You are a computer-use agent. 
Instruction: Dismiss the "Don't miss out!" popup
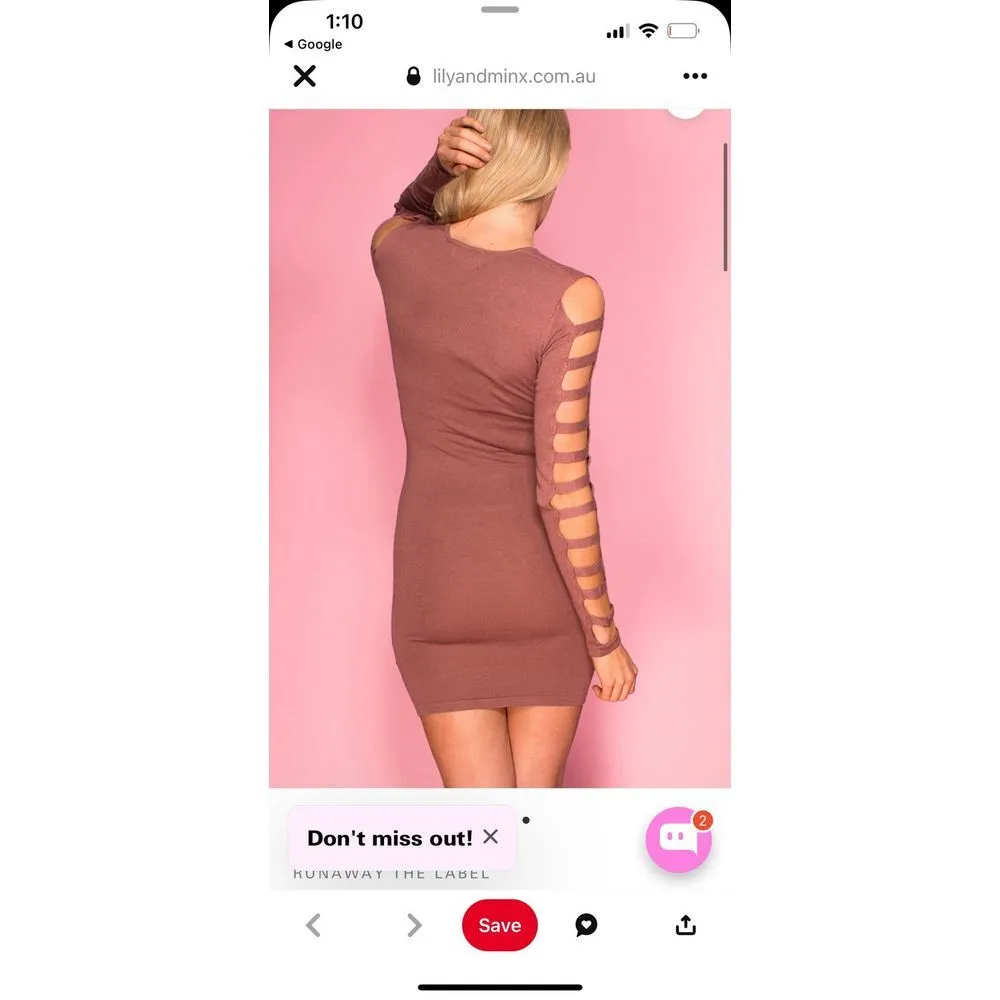(x=490, y=837)
